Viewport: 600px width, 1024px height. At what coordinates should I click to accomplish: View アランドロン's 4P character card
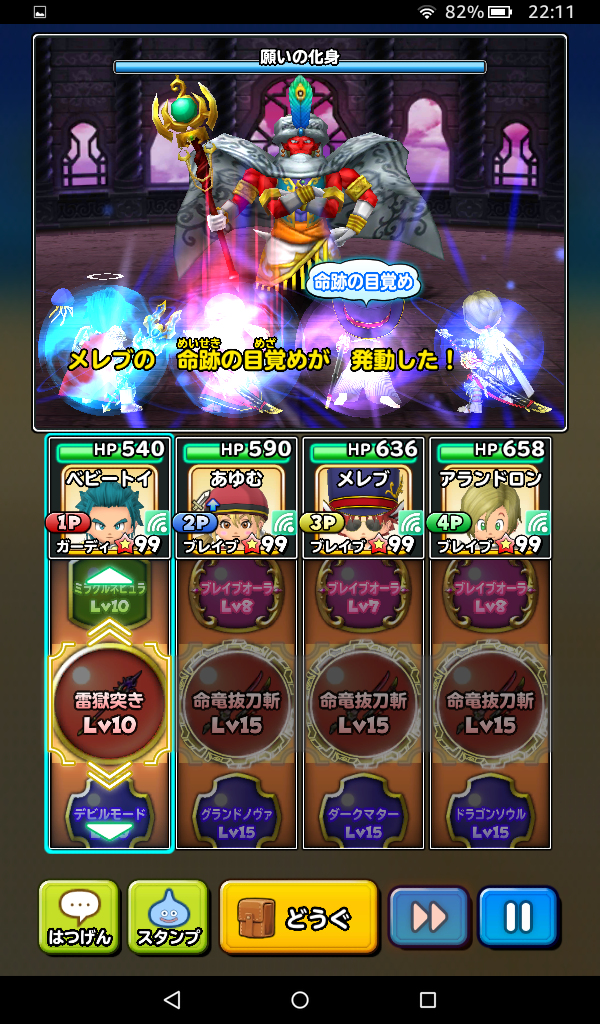point(490,498)
